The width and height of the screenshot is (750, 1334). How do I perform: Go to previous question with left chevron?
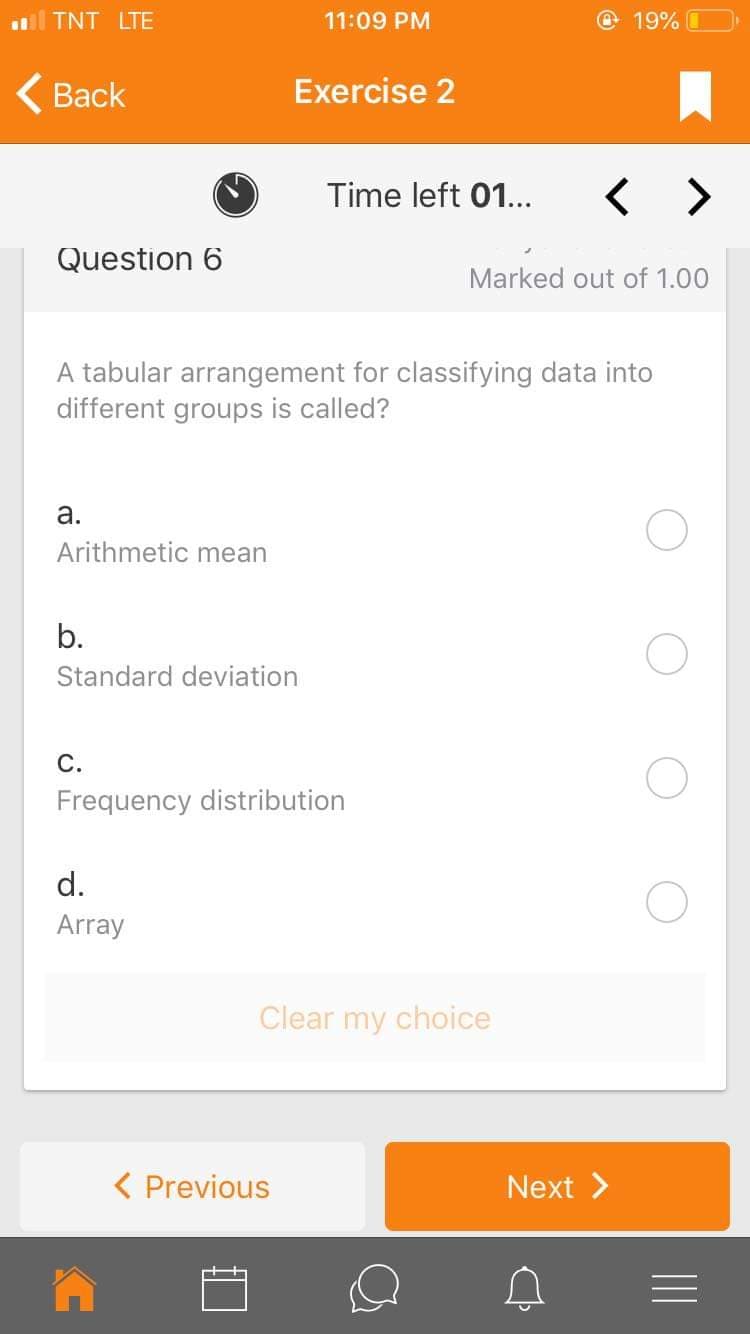click(x=618, y=196)
